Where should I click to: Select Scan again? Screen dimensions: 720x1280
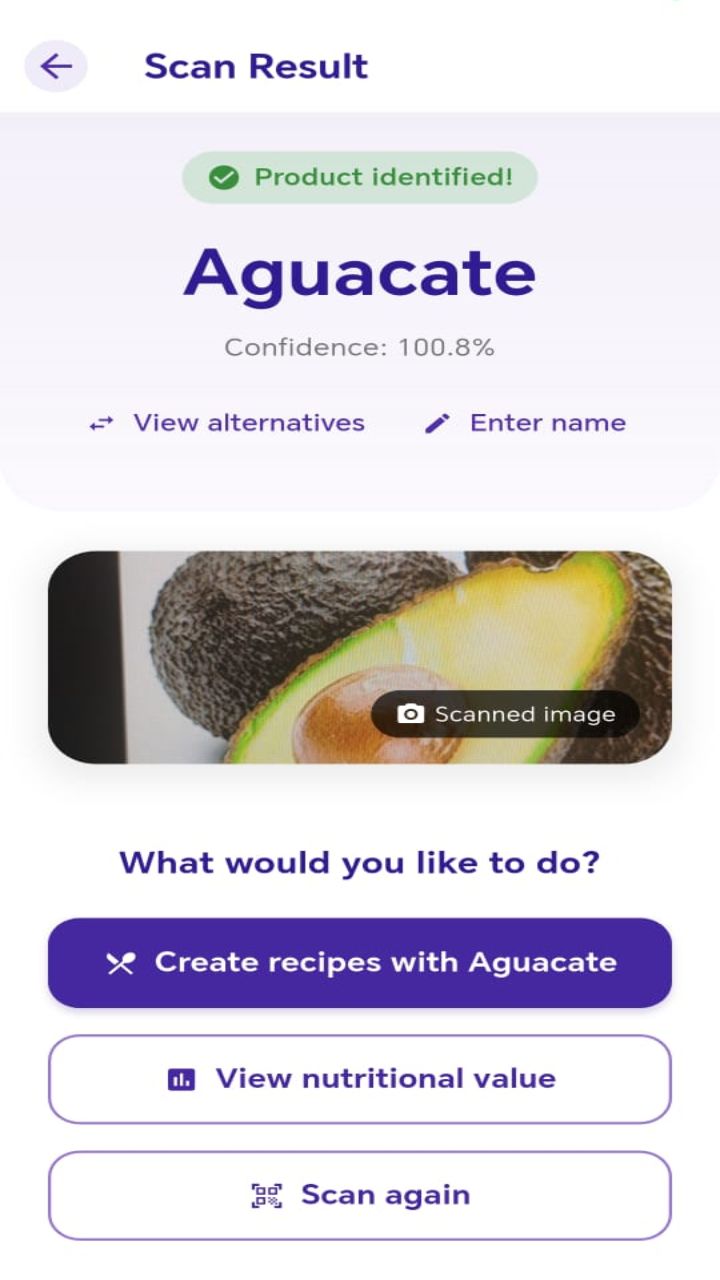point(359,1195)
